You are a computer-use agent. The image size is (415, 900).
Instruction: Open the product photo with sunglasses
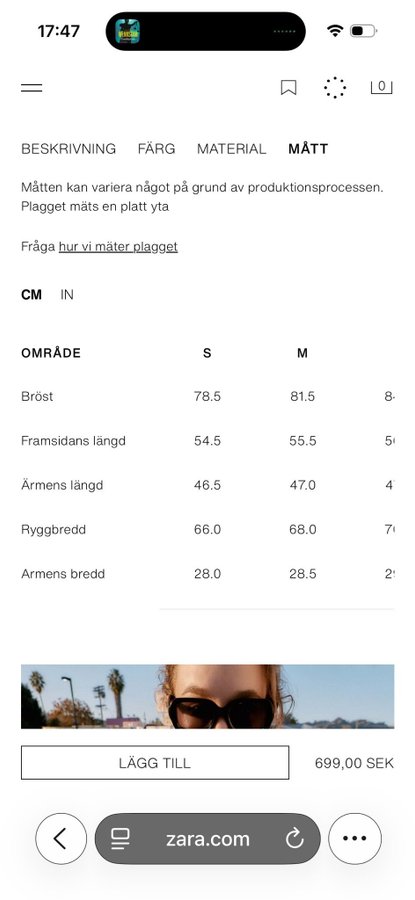(x=207, y=696)
